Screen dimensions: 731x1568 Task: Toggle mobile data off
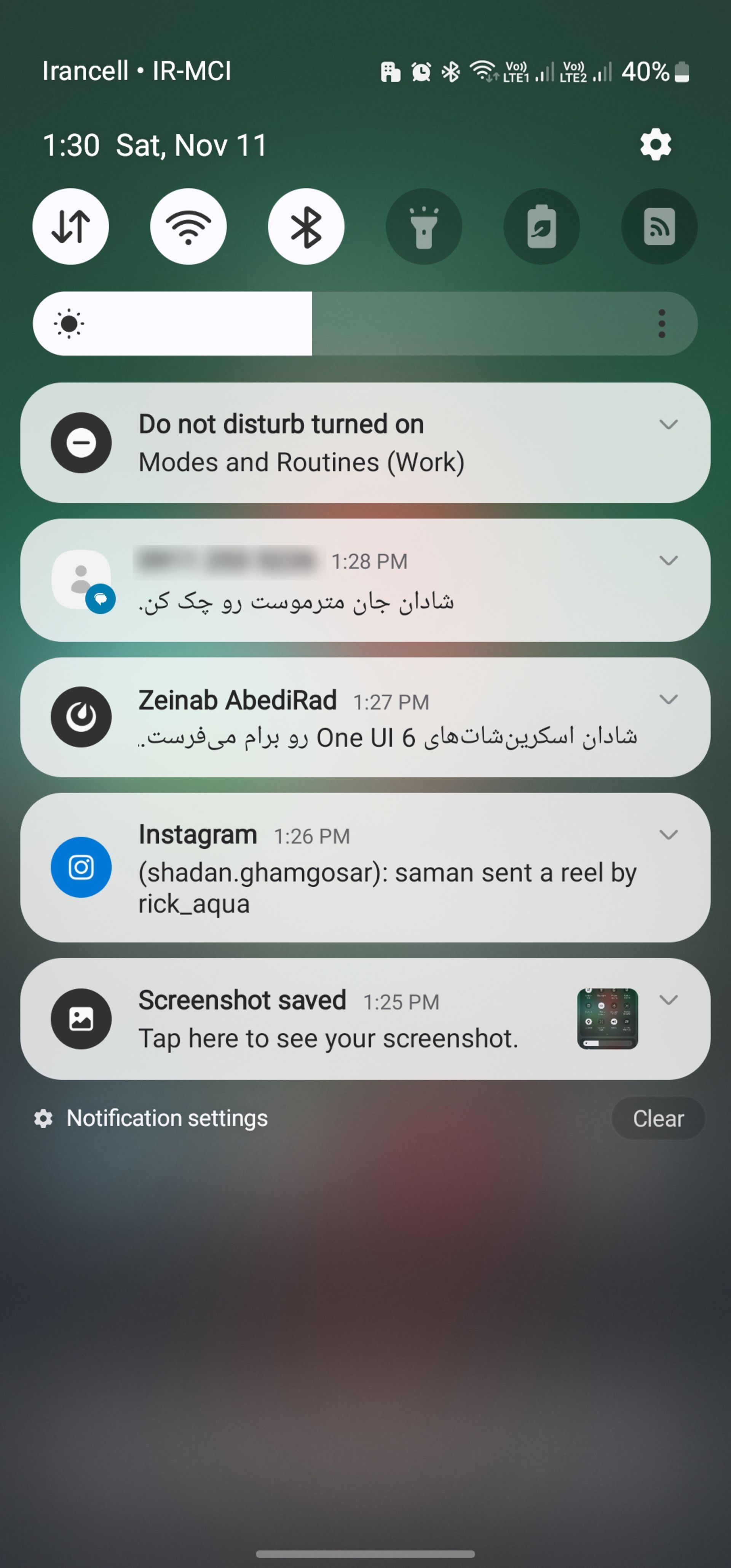click(70, 227)
